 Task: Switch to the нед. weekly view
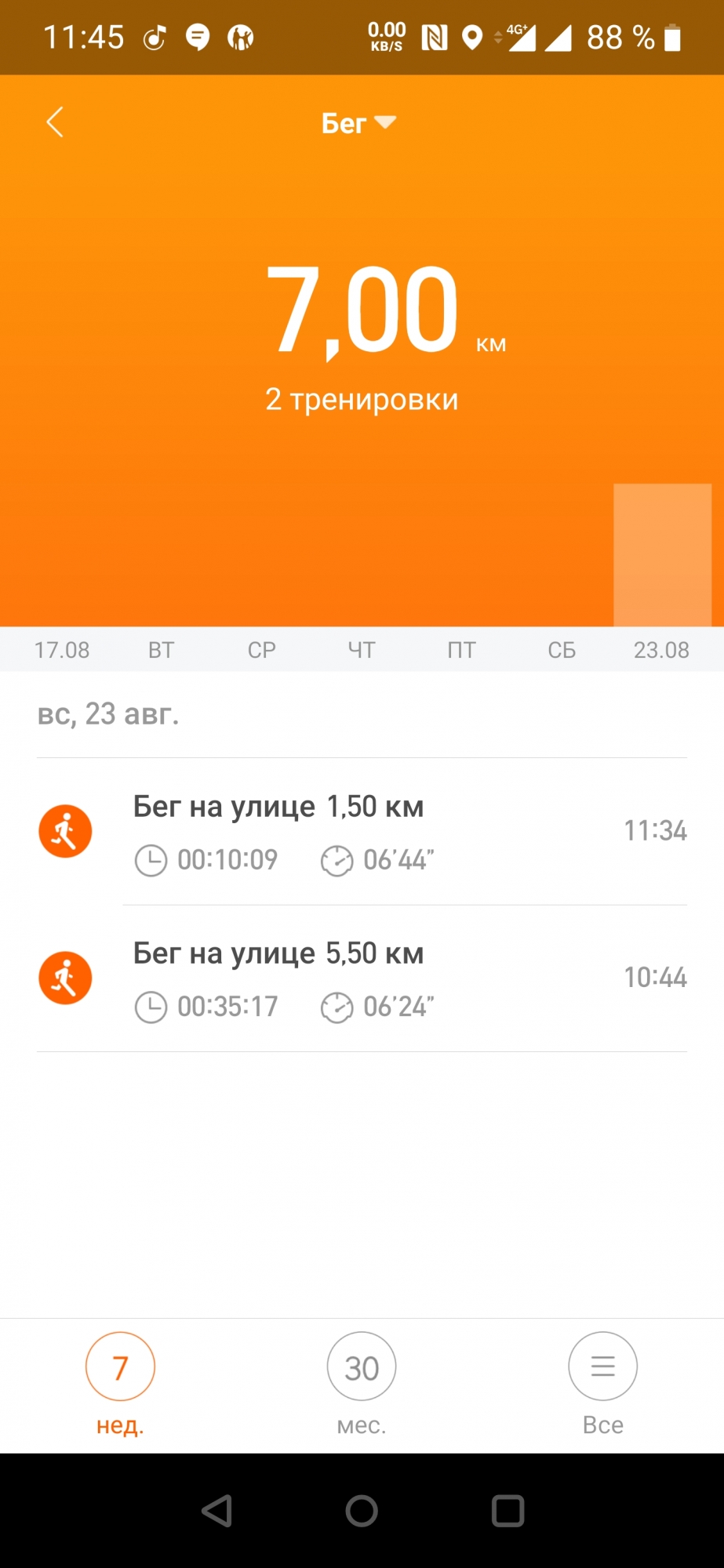pyautogui.click(x=120, y=1381)
